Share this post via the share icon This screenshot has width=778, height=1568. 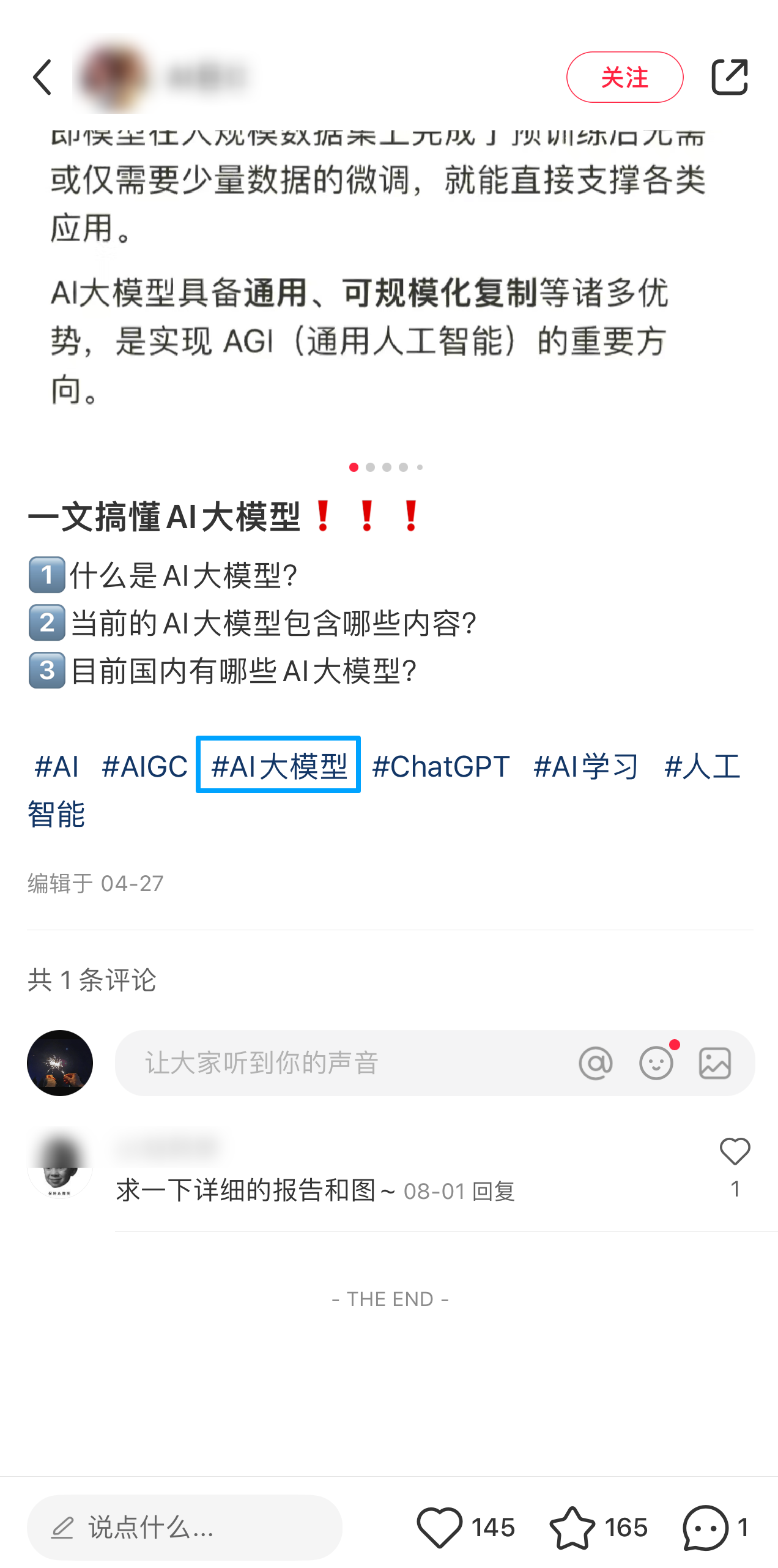tap(729, 77)
